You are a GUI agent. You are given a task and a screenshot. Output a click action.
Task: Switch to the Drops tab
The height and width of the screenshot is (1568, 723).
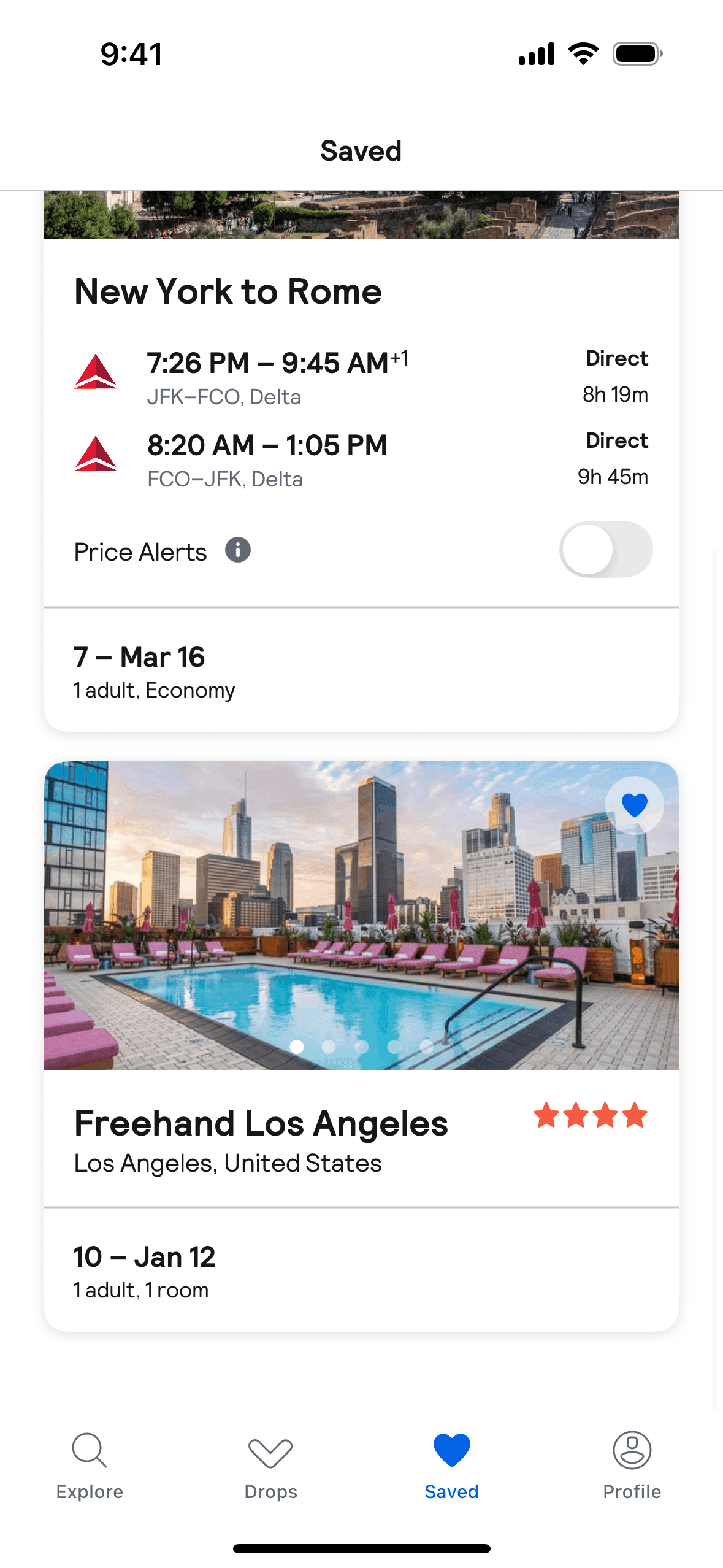pos(270,1465)
